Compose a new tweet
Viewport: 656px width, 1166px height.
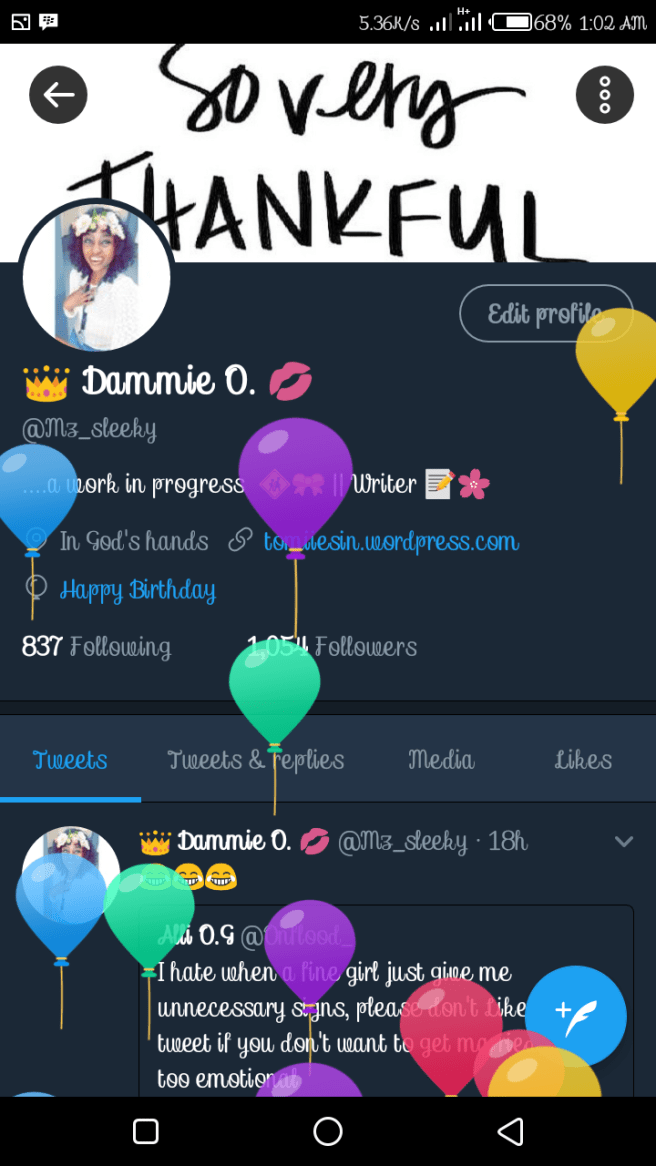(576, 1017)
